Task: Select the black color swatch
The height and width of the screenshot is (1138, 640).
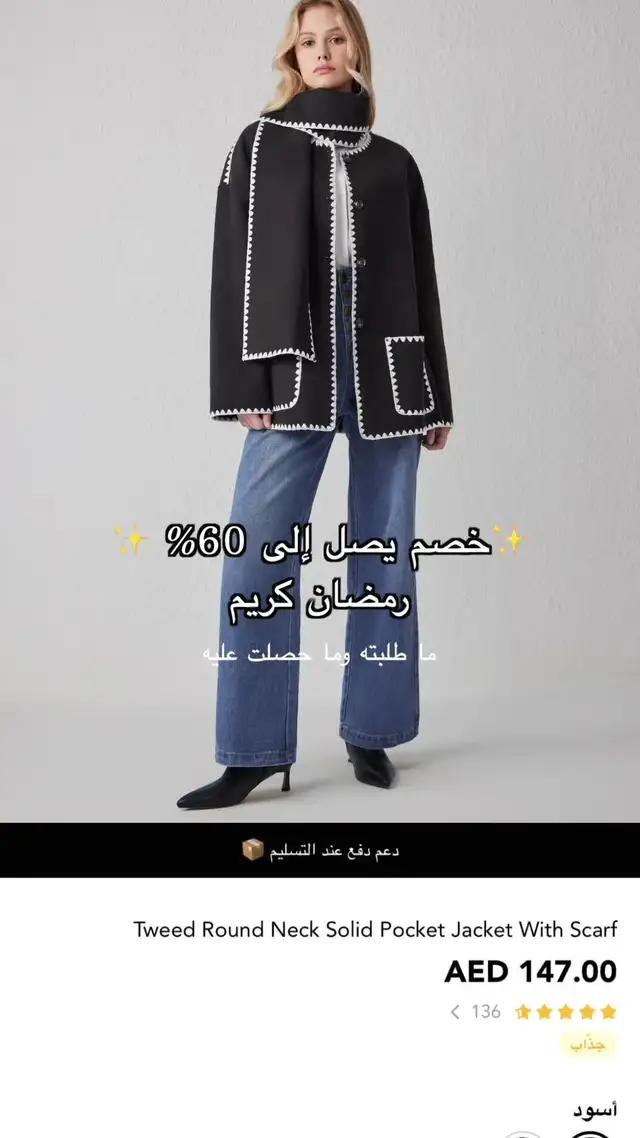Action: tap(590, 1134)
